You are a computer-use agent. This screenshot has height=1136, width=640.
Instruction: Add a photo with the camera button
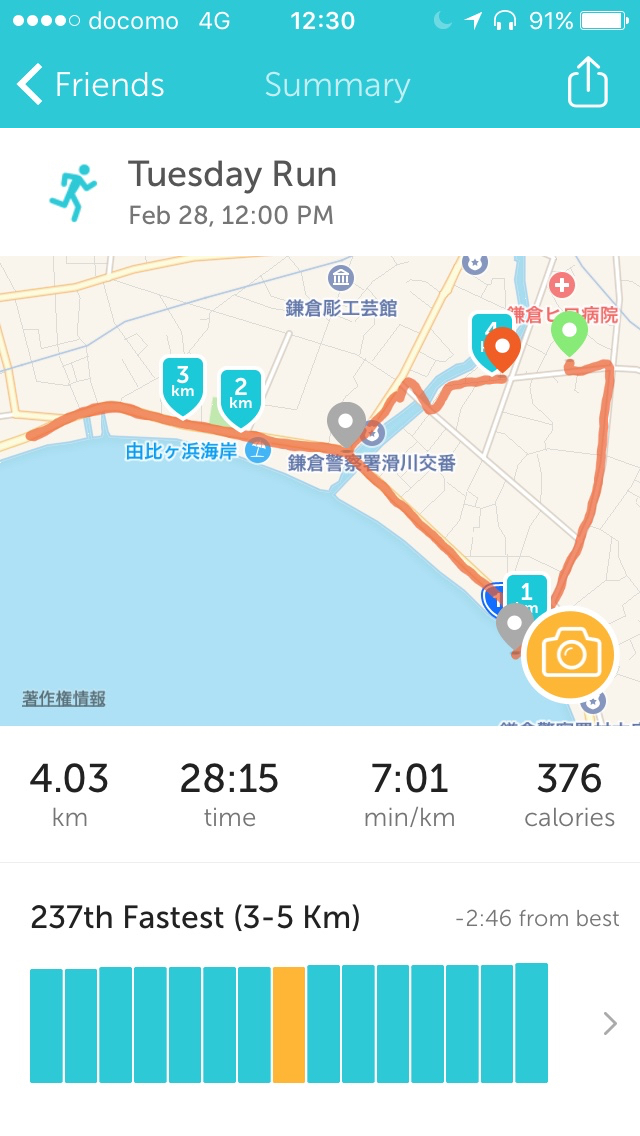coord(570,656)
